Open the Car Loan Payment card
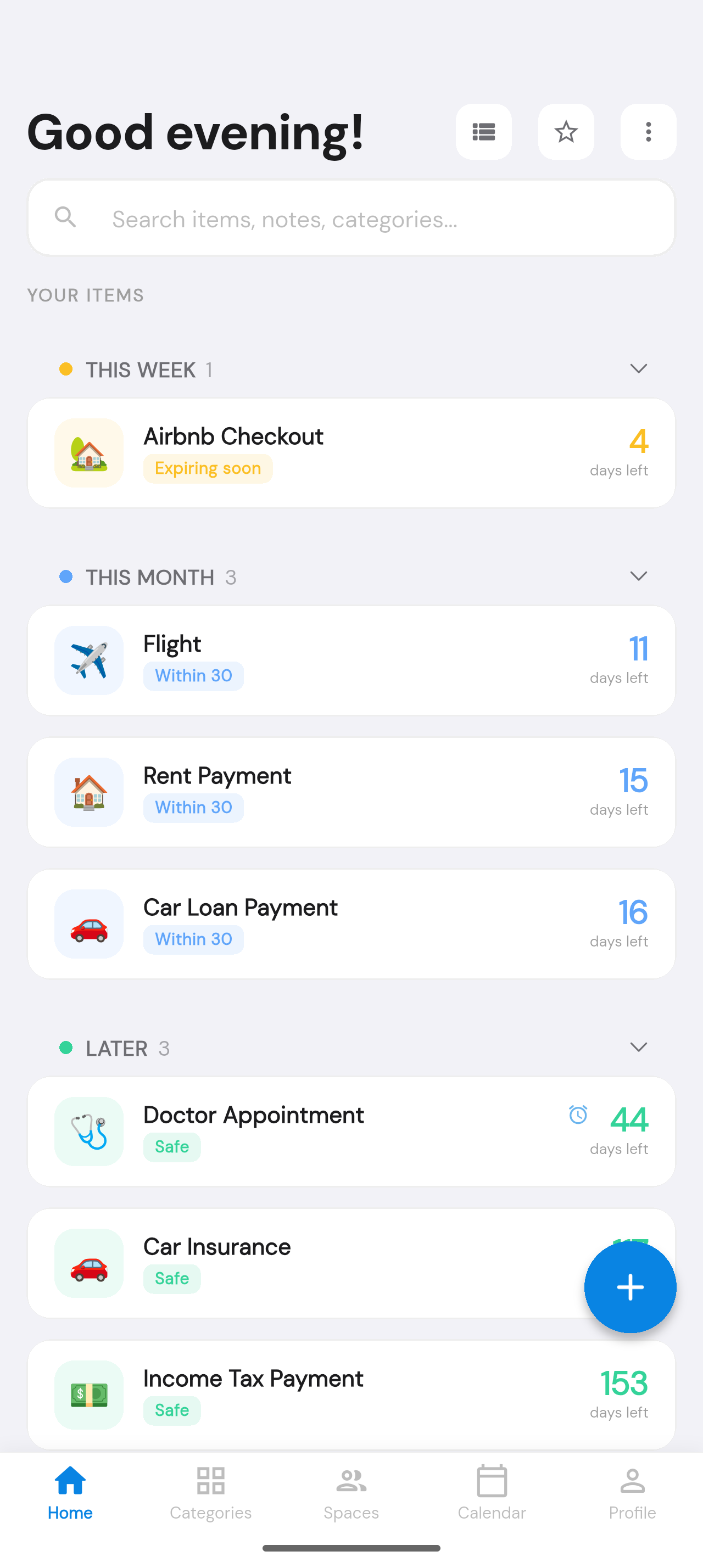This screenshot has width=703, height=1568. [x=351, y=924]
